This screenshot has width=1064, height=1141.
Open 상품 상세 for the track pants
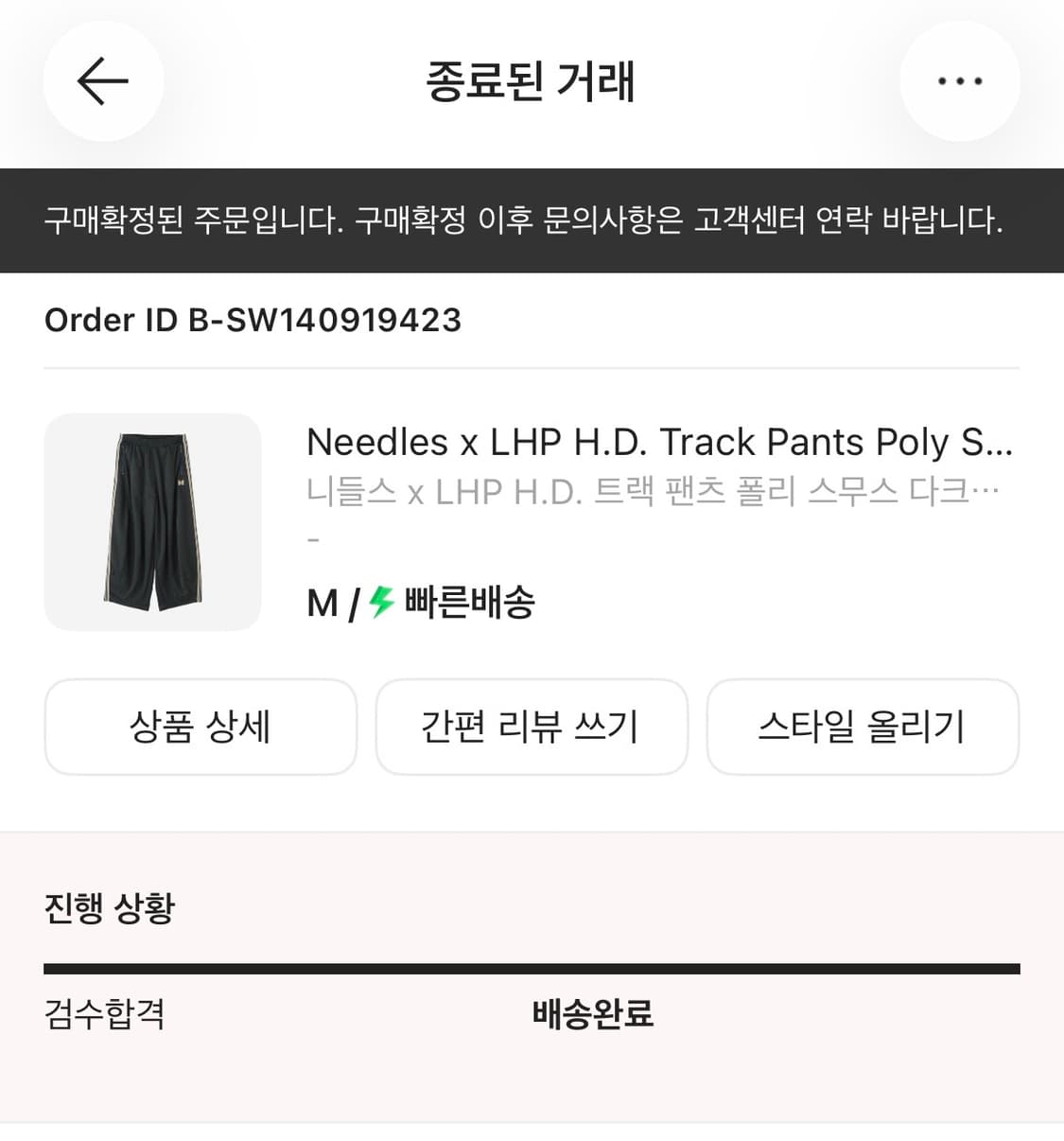pos(201,727)
